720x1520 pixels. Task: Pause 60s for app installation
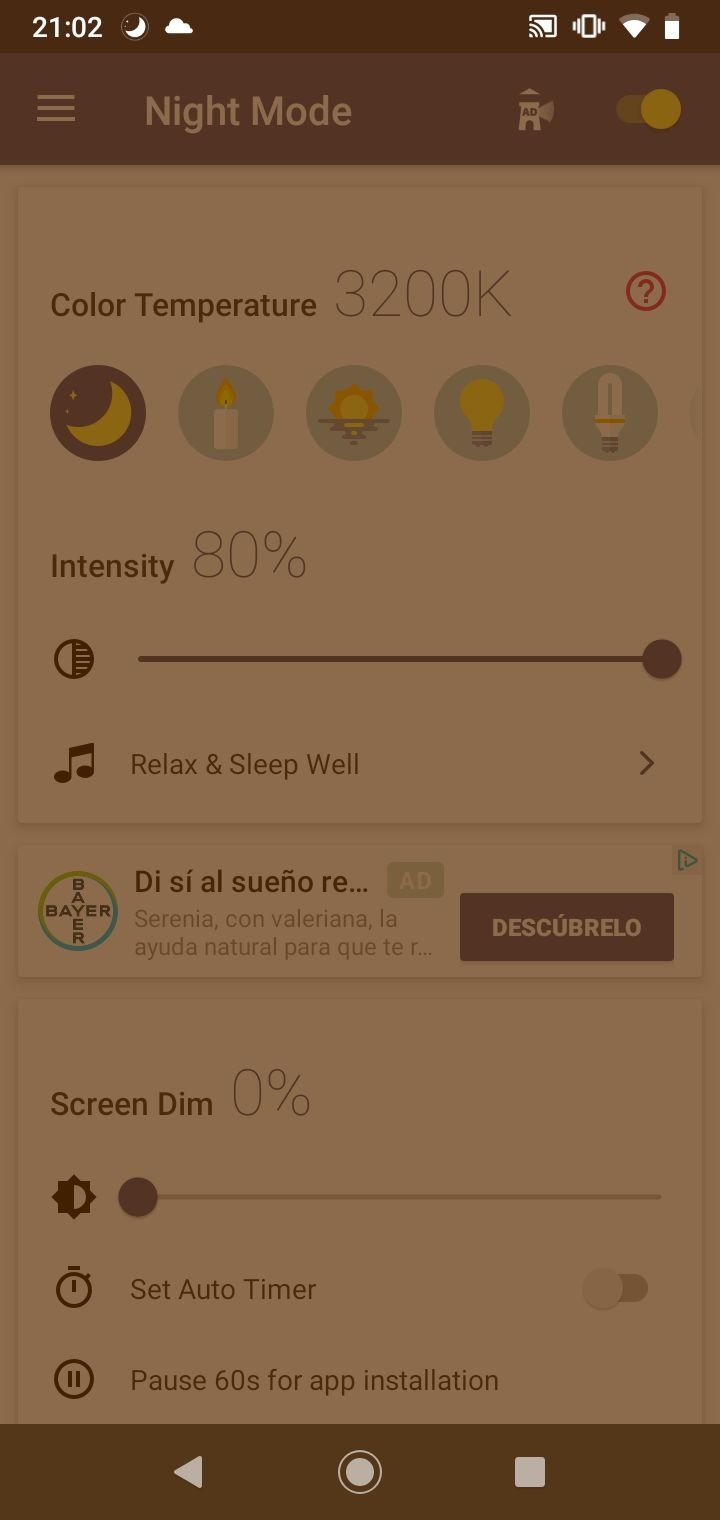tap(314, 1380)
